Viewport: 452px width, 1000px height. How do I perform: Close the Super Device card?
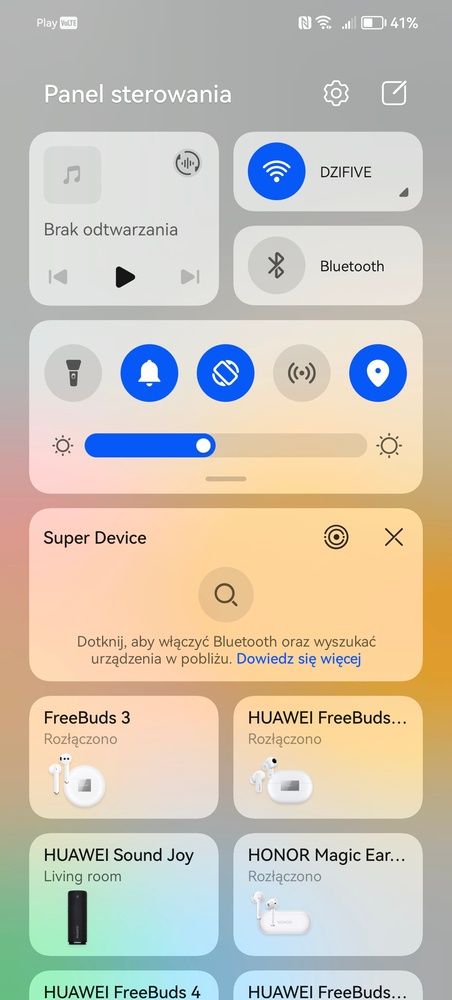394,538
